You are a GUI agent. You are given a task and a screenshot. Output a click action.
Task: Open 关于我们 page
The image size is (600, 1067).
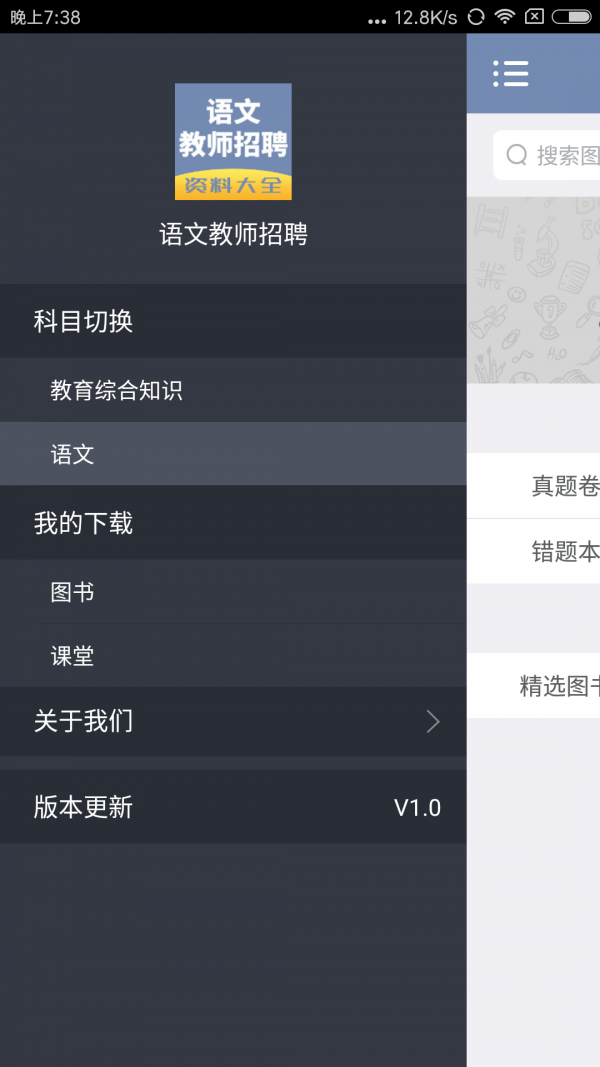232,721
